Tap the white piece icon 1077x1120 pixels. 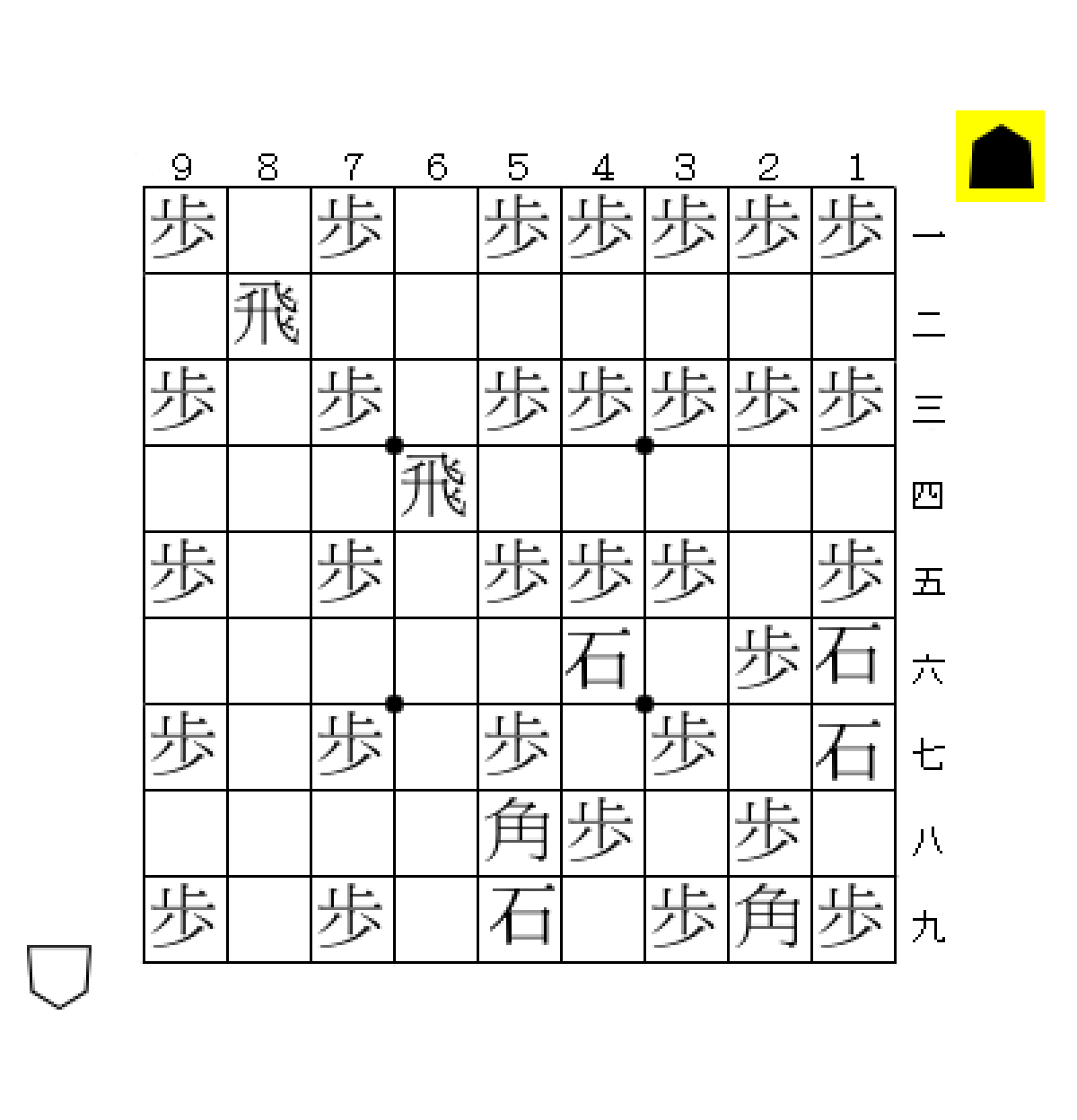(59, 976)
